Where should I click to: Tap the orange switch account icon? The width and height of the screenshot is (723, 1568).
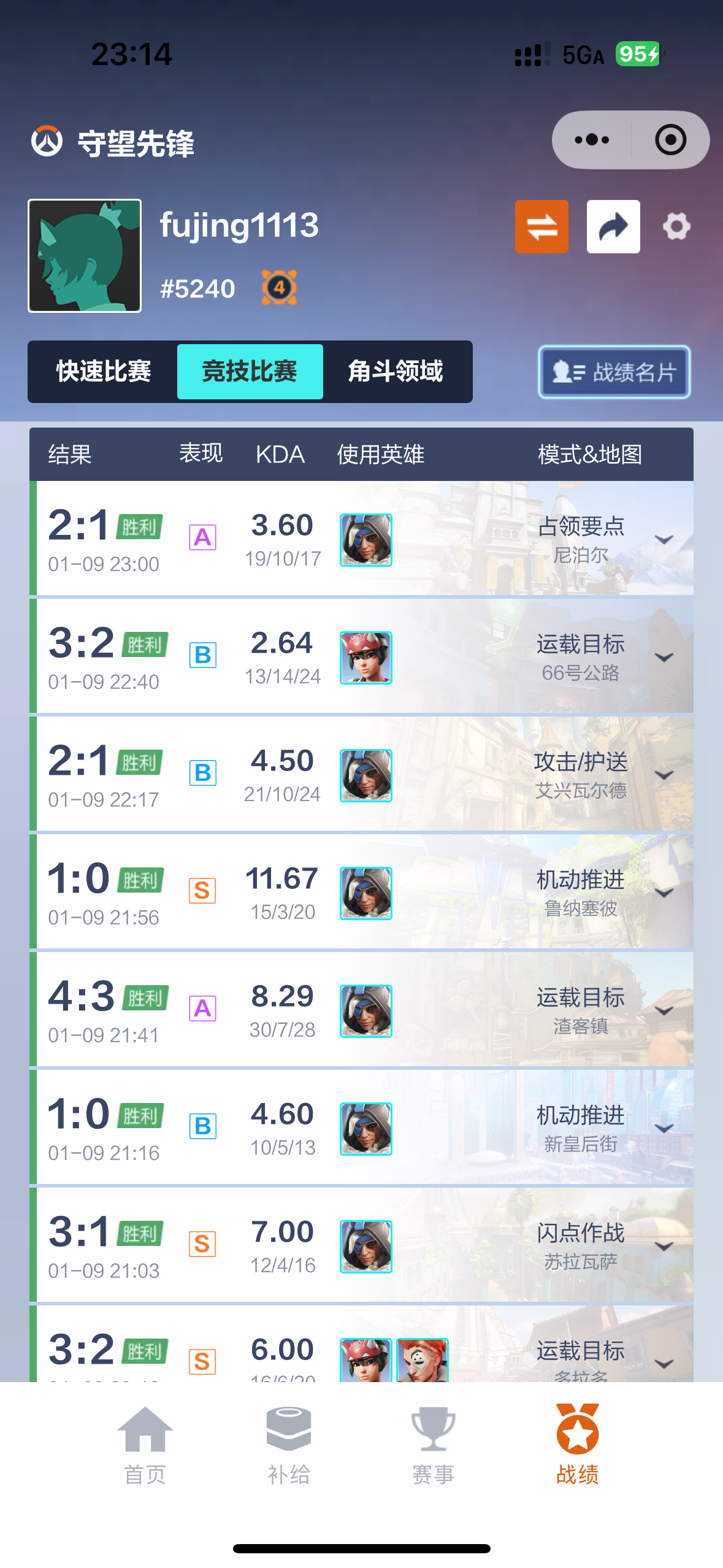[541, 227]
